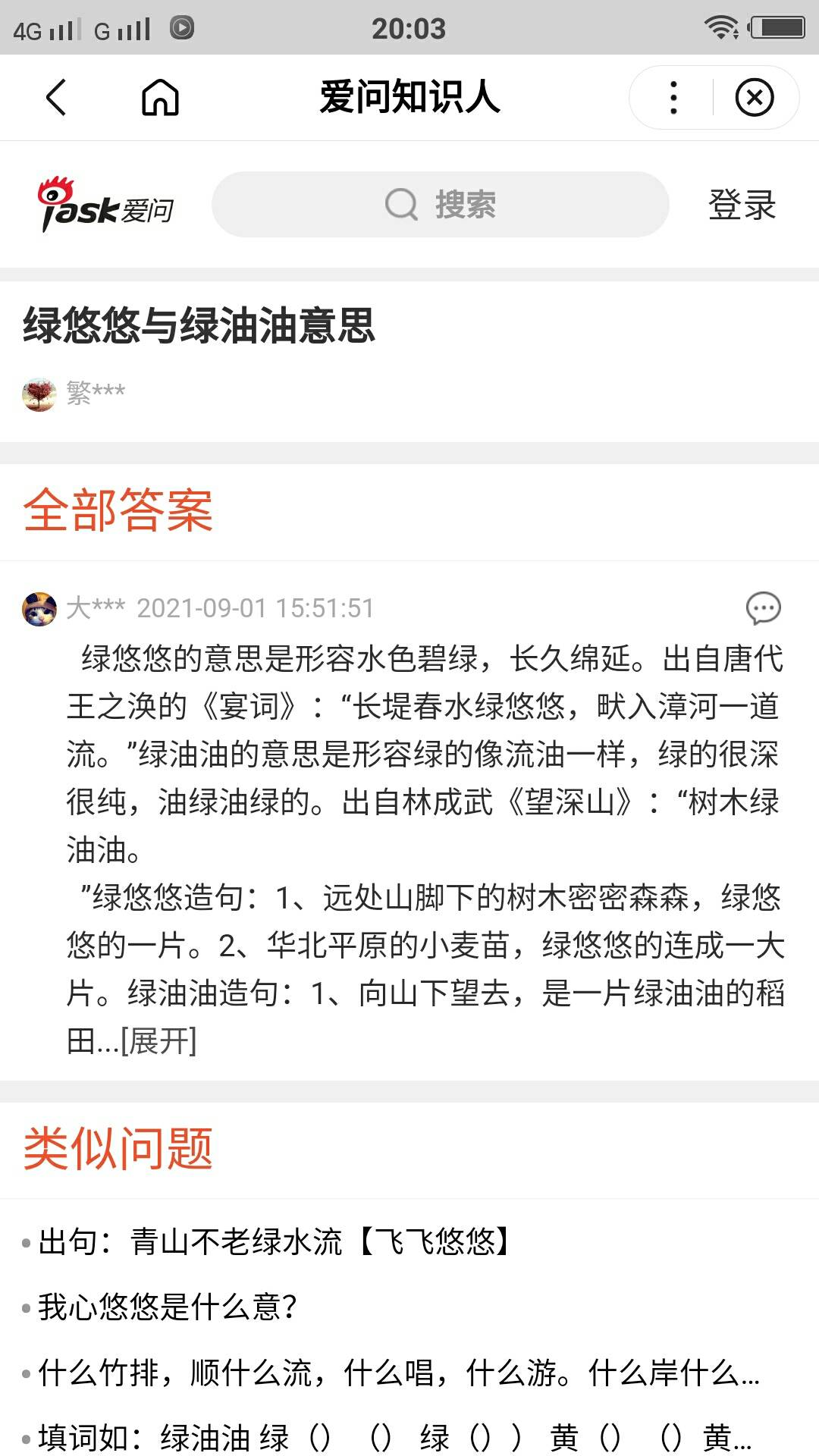Open the comment bubble on 大***'s answer

(763, 608)
